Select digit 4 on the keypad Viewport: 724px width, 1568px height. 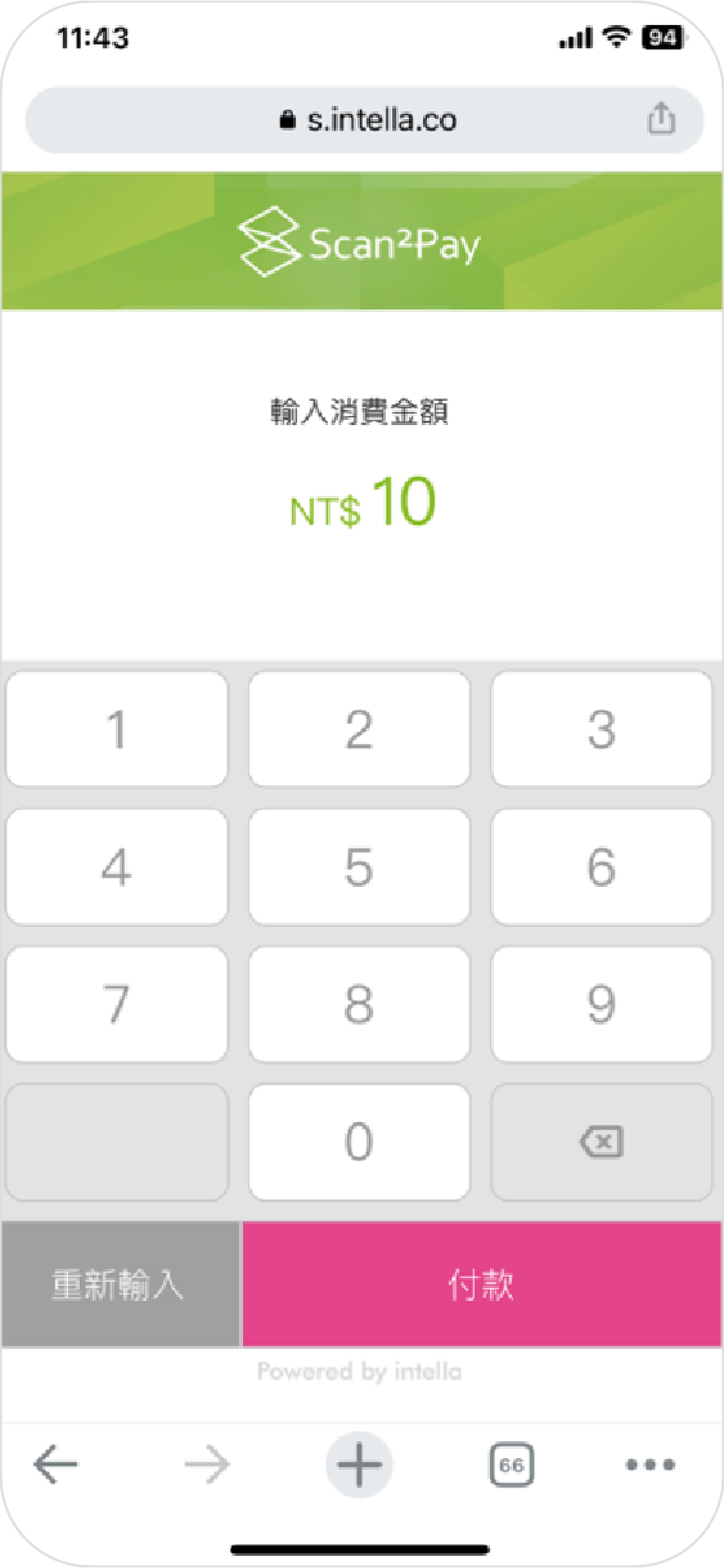tap(116, 866)
